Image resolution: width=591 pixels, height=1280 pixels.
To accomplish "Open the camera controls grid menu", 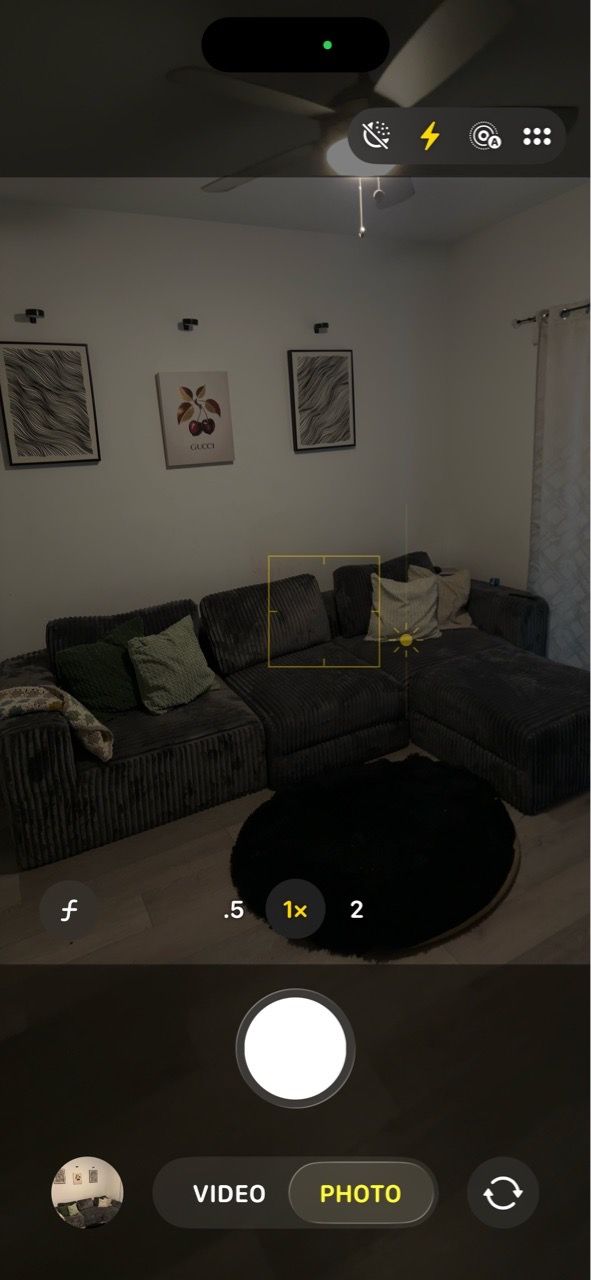I will click(x=537, y=136).
